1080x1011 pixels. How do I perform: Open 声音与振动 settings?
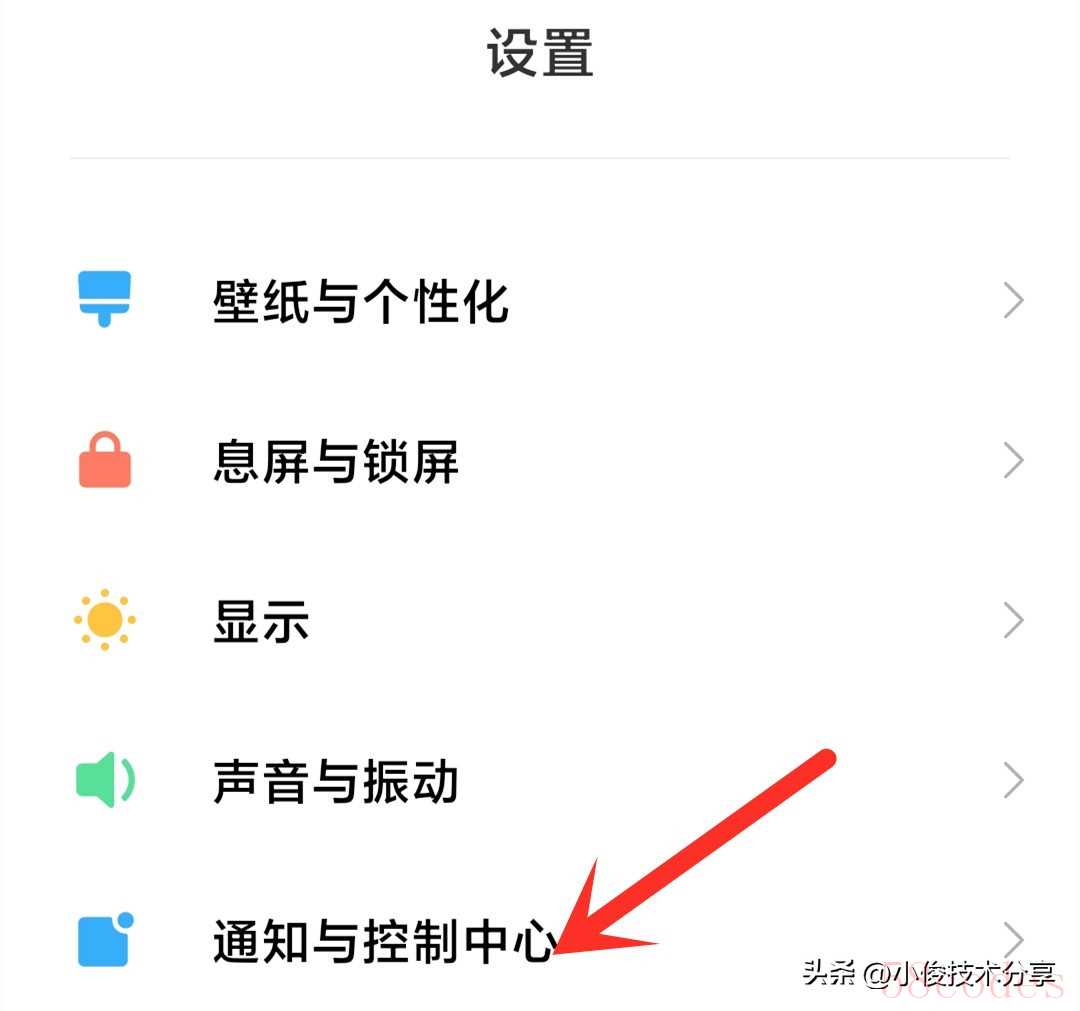[336, 781]
